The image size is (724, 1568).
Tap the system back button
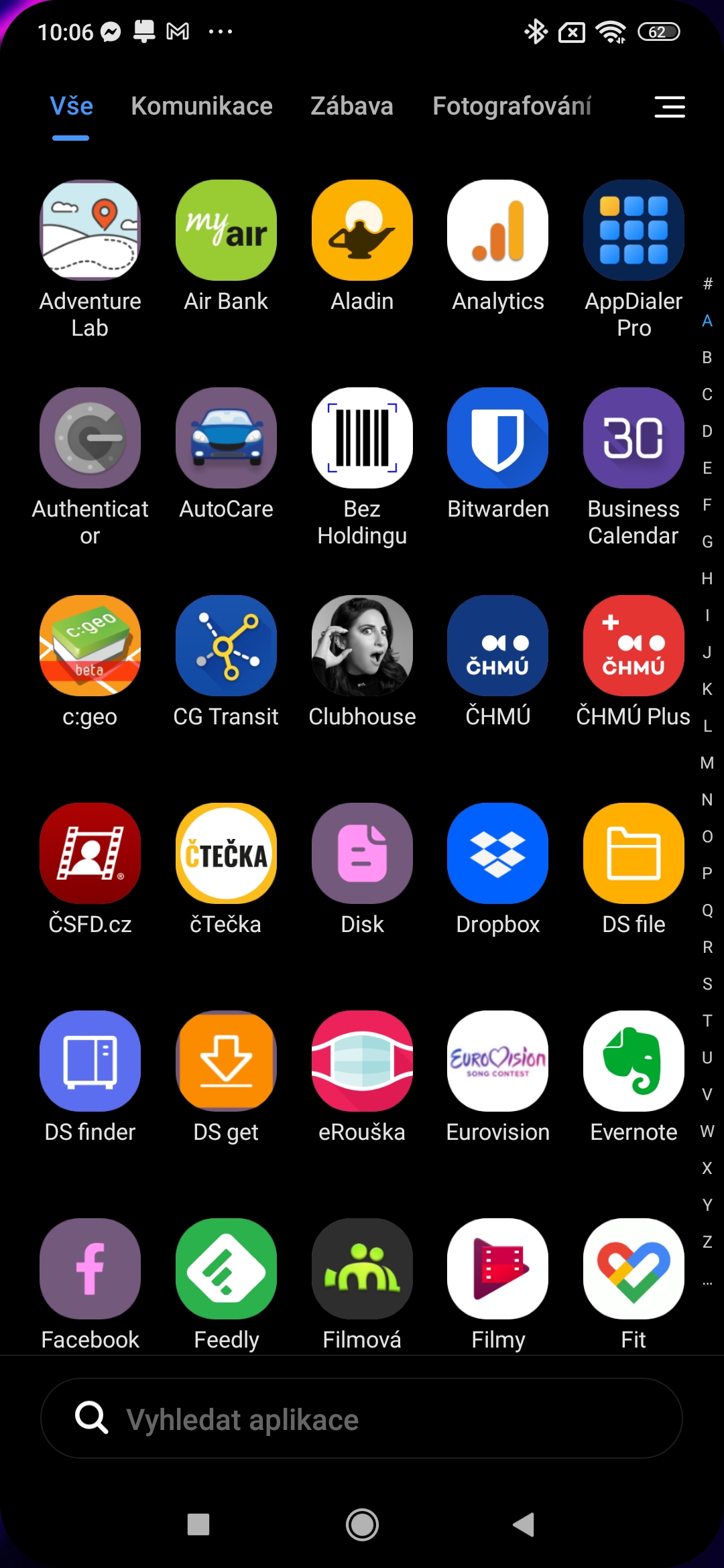(x=524, y=1525)
